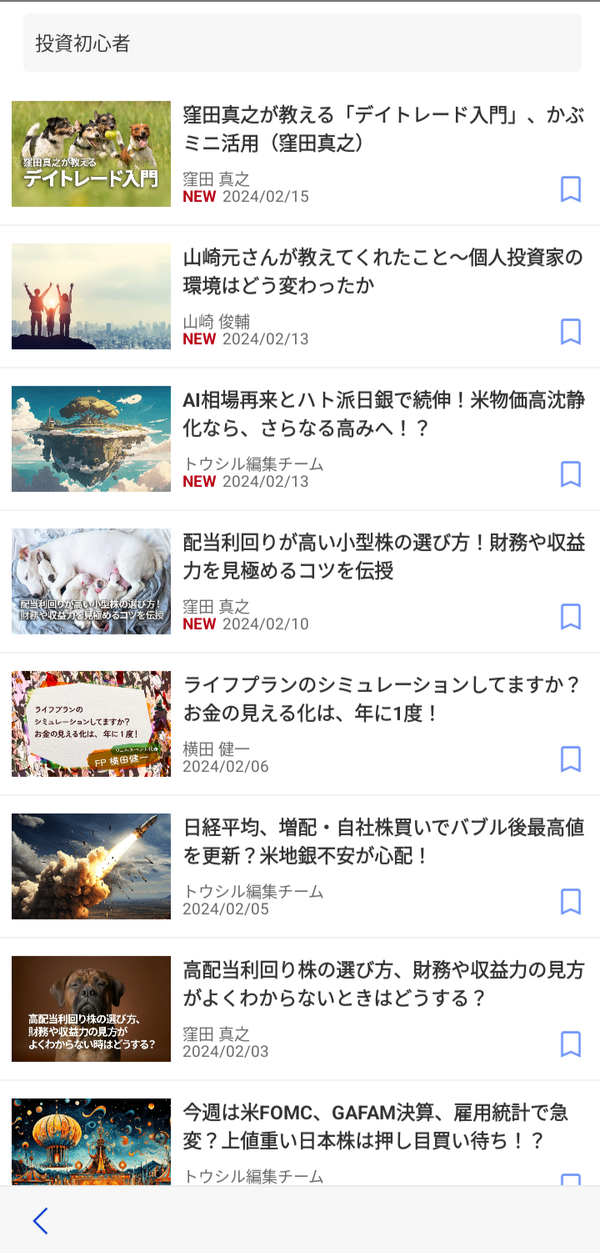Viewport: 600px width, 1253px height.
Task: Open the AI相場再来とハト派日銀 article
Action: tap(300, 439)
